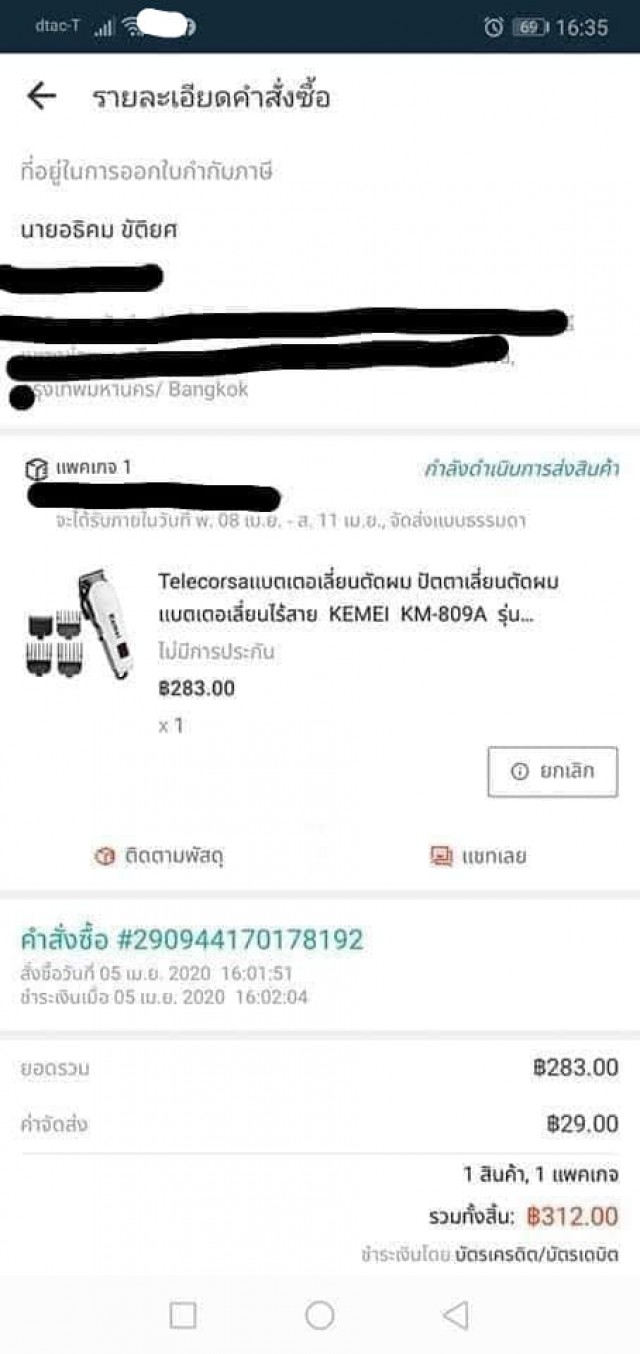Open แชทเลย chat with seller
The width and height of the screenshot is (640, 1354).
478,856
